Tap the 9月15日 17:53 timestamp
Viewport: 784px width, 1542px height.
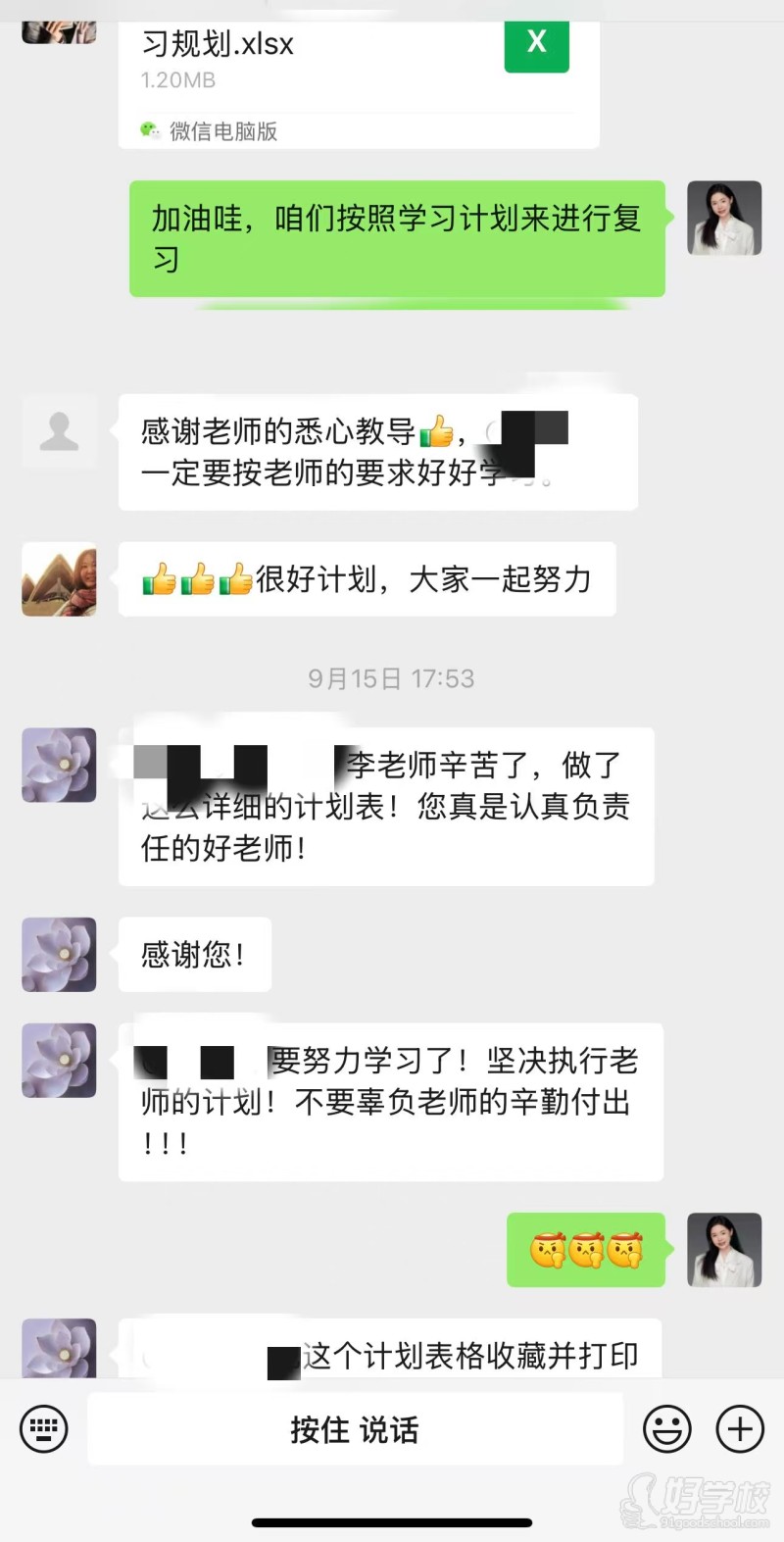tap(390, 677)
